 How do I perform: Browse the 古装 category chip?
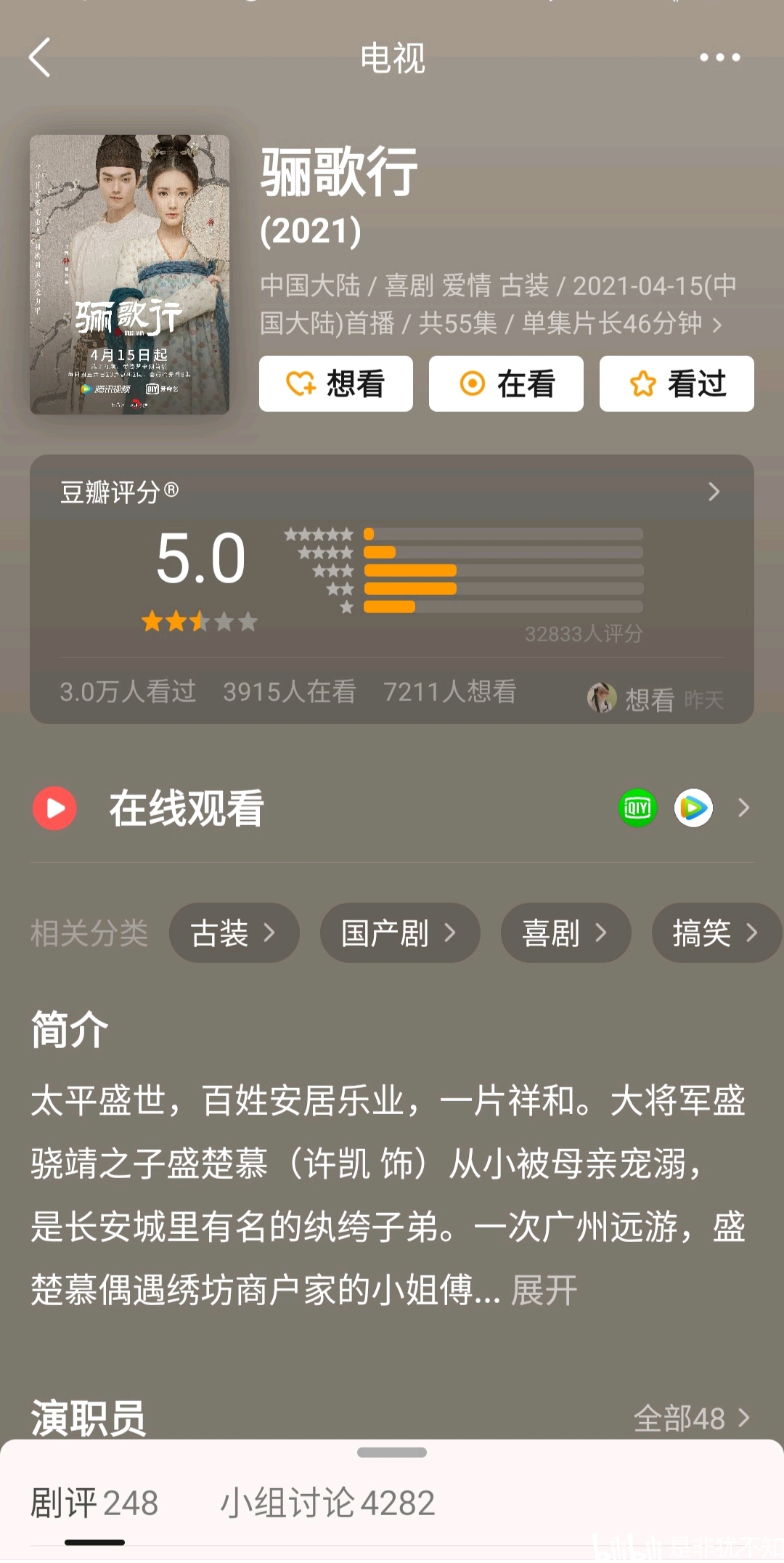pyautogui.click(x=234, y=933)
